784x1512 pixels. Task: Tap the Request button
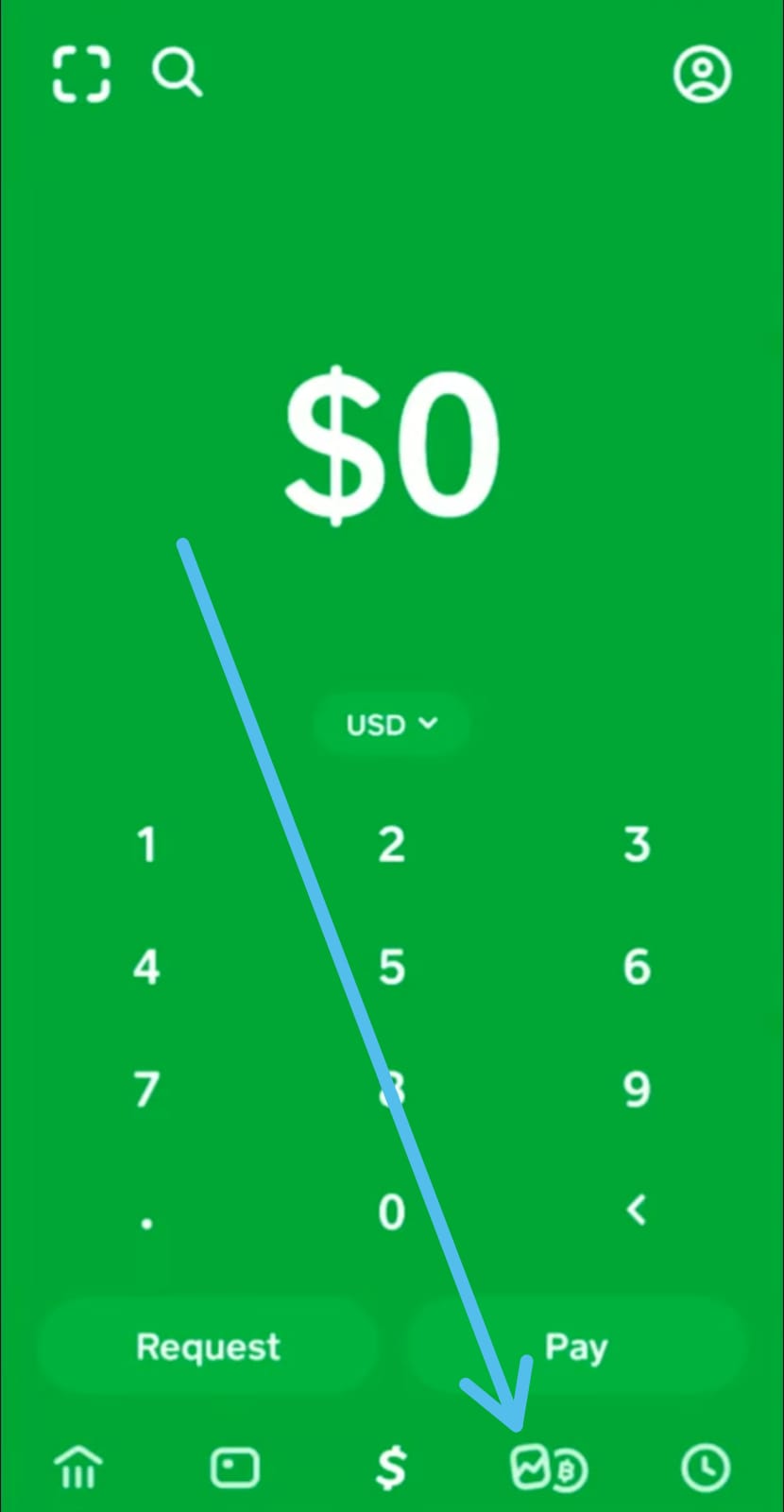pyautogui.click(x=208, y=1347)
